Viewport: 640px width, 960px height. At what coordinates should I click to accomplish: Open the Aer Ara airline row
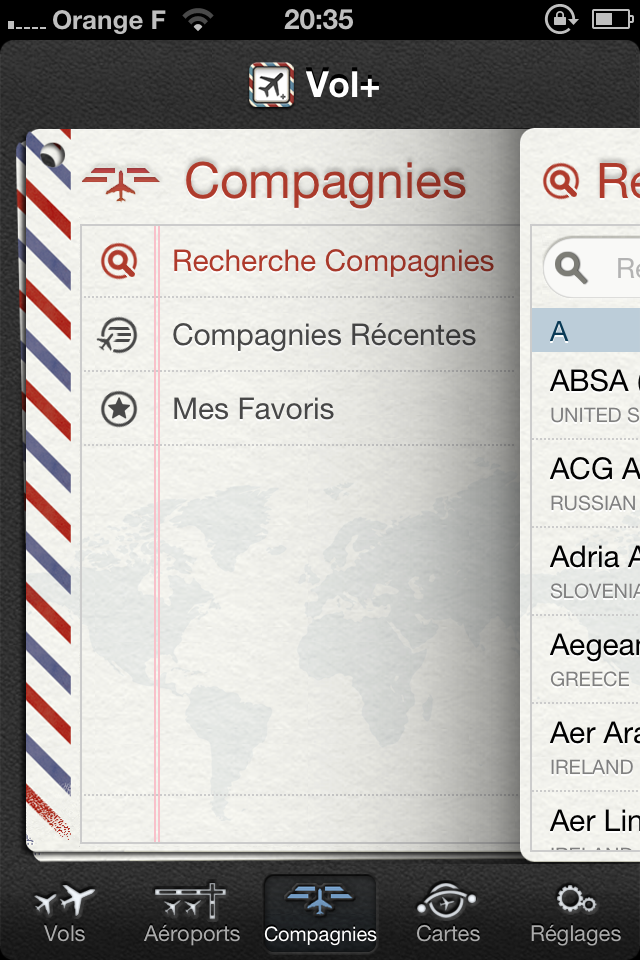[x=592, y=747]
